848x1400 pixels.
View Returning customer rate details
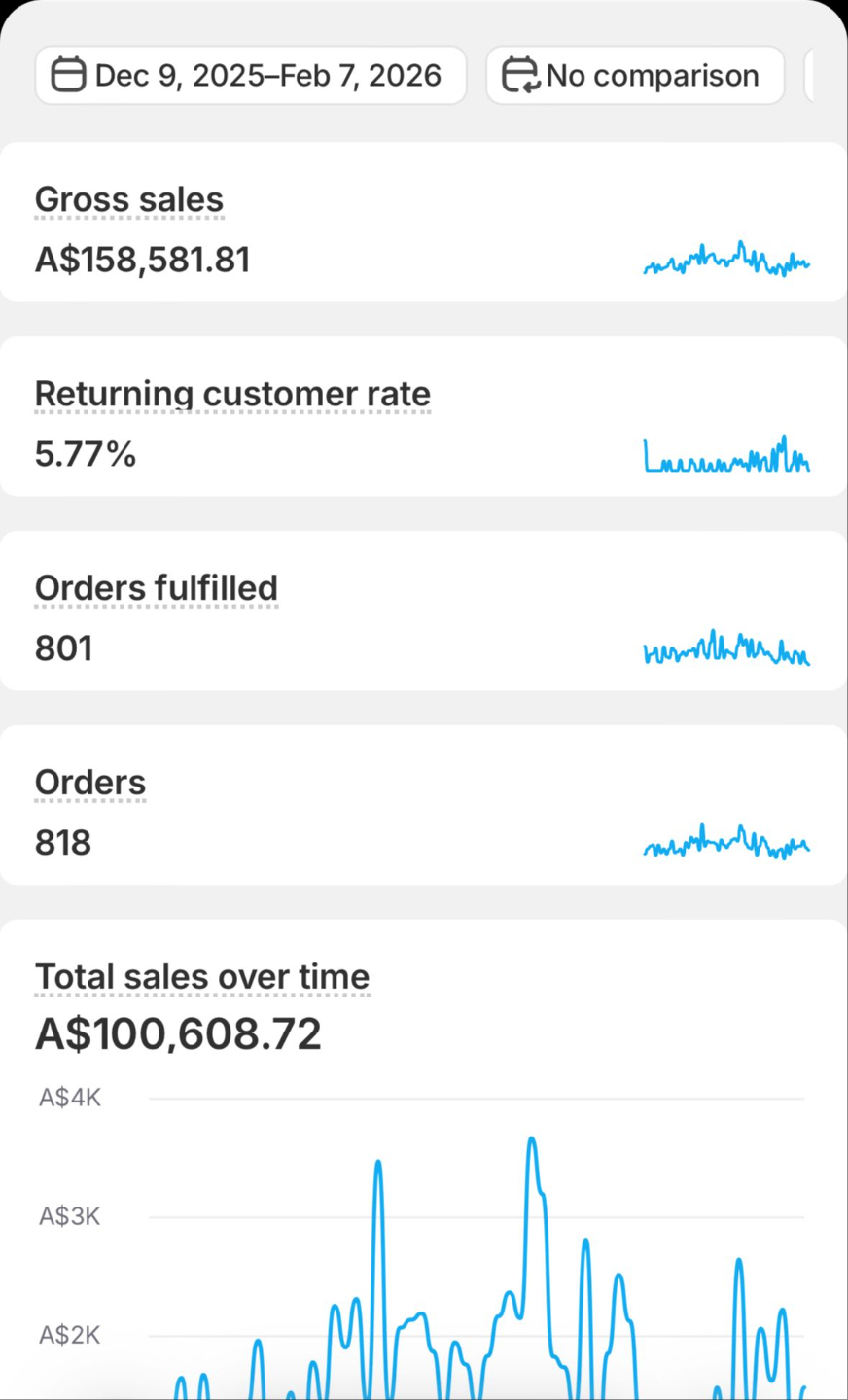pyautogui.click(x=423, y=416)
